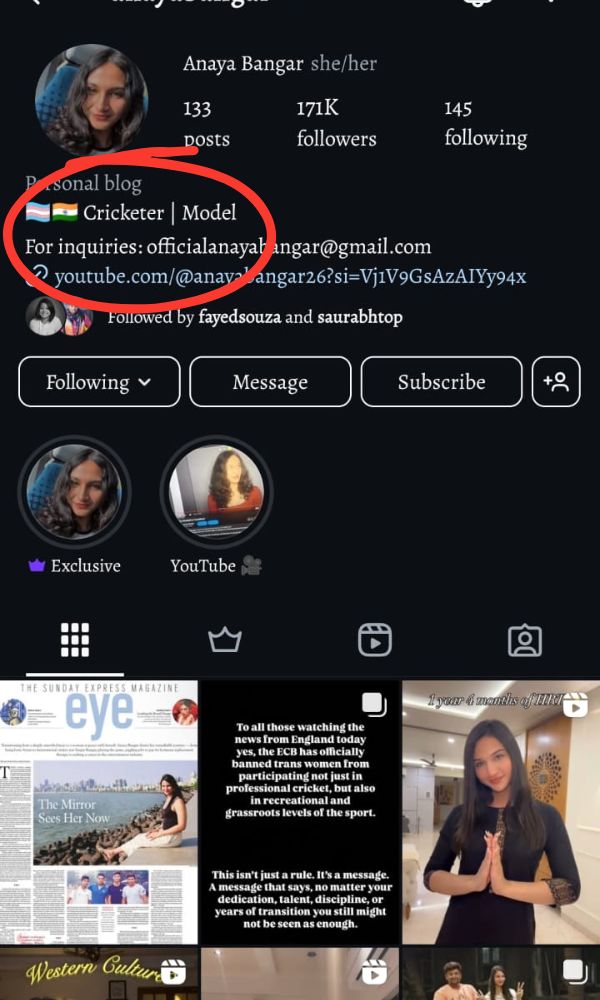The width and height of the screenshot is (600, 1000).
Task: Open the 1 year 4 months HRT reel
Action: pos(501,811)
